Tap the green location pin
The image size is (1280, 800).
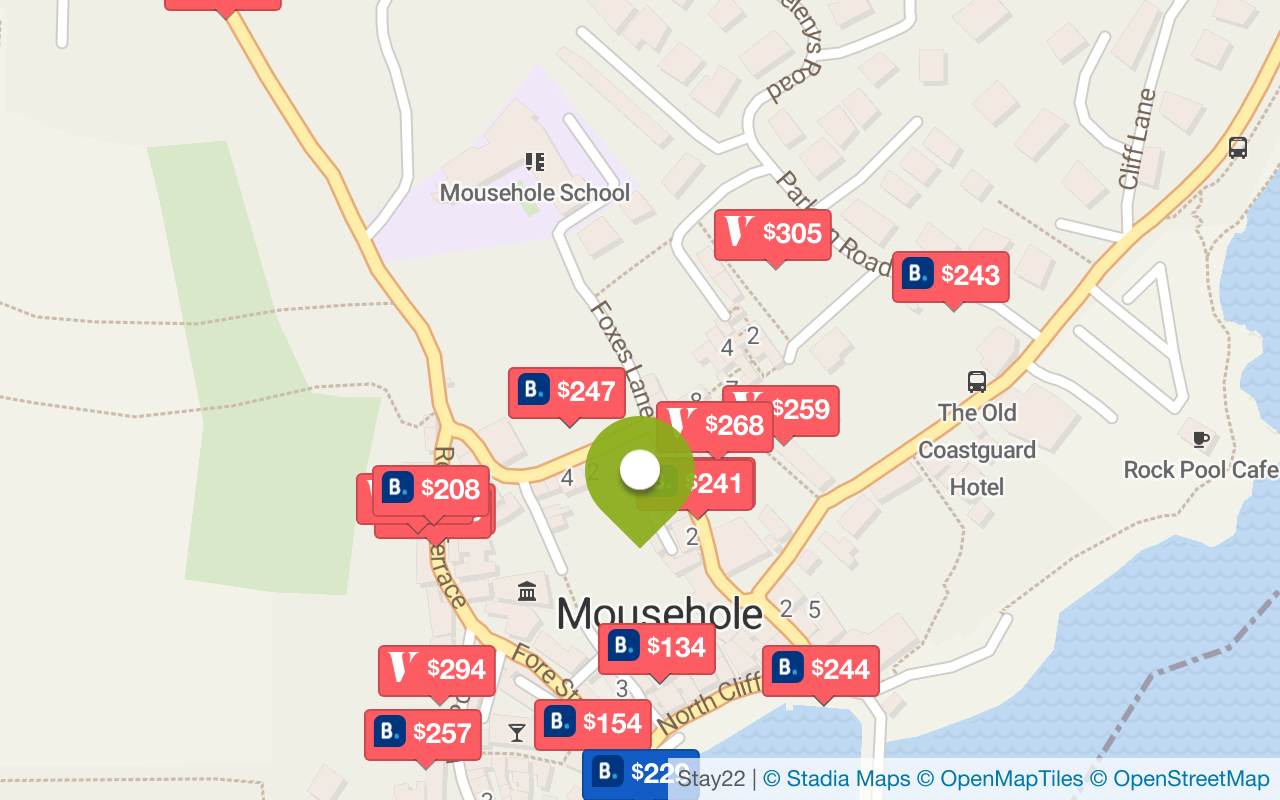click(x=639, y=472)
